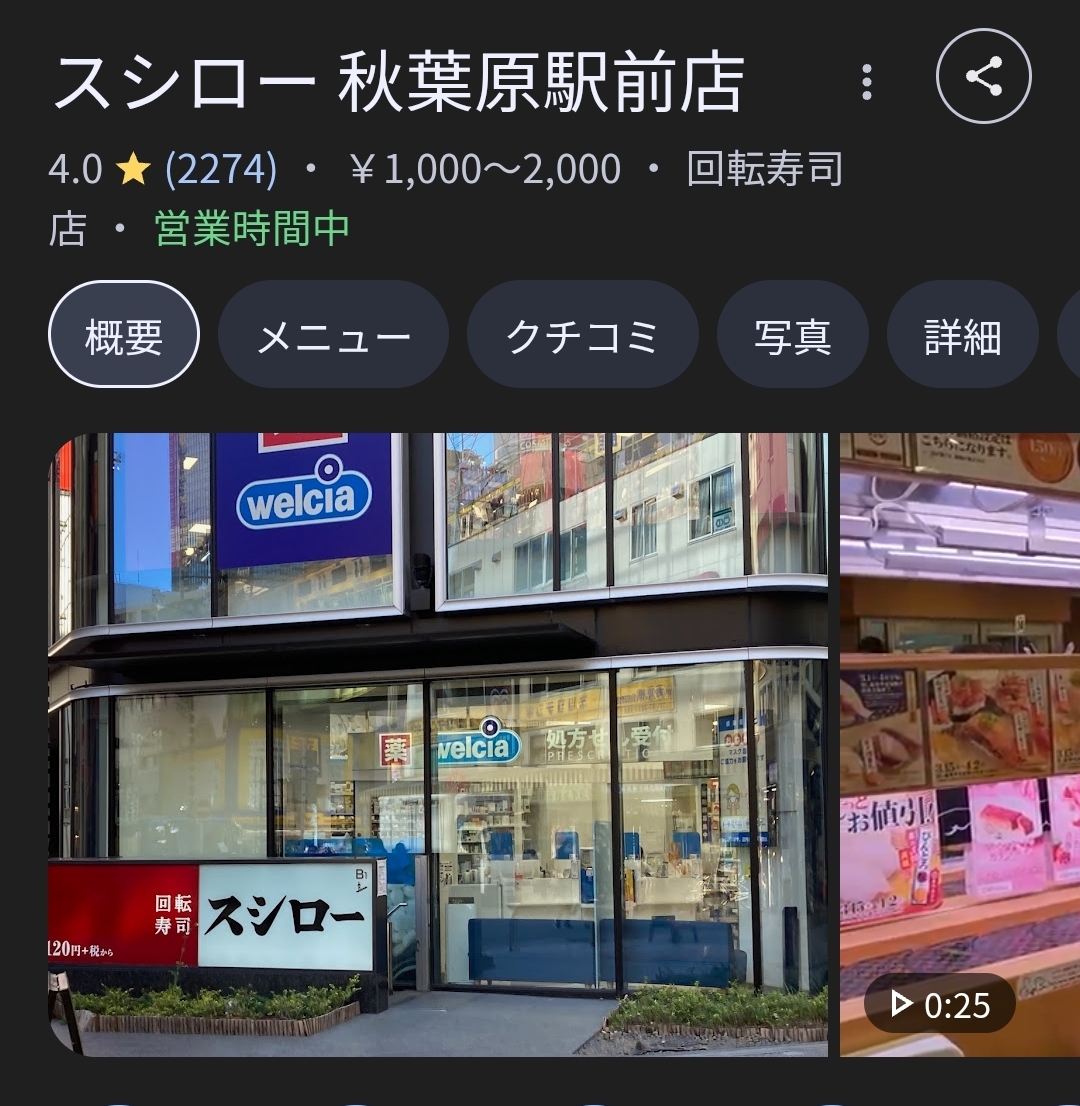
Task: Open the (2274) reviews count link
Action: pos(221,170)
